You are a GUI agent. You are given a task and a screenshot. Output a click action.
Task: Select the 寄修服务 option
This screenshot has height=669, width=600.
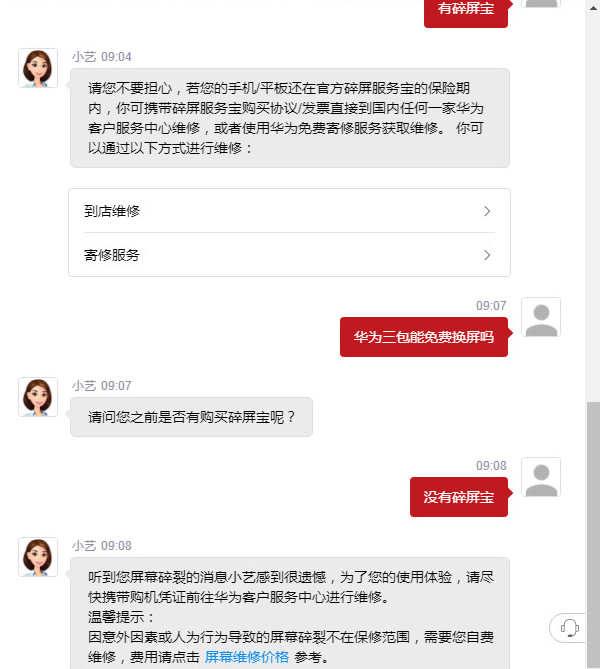(x=288, y=255)
